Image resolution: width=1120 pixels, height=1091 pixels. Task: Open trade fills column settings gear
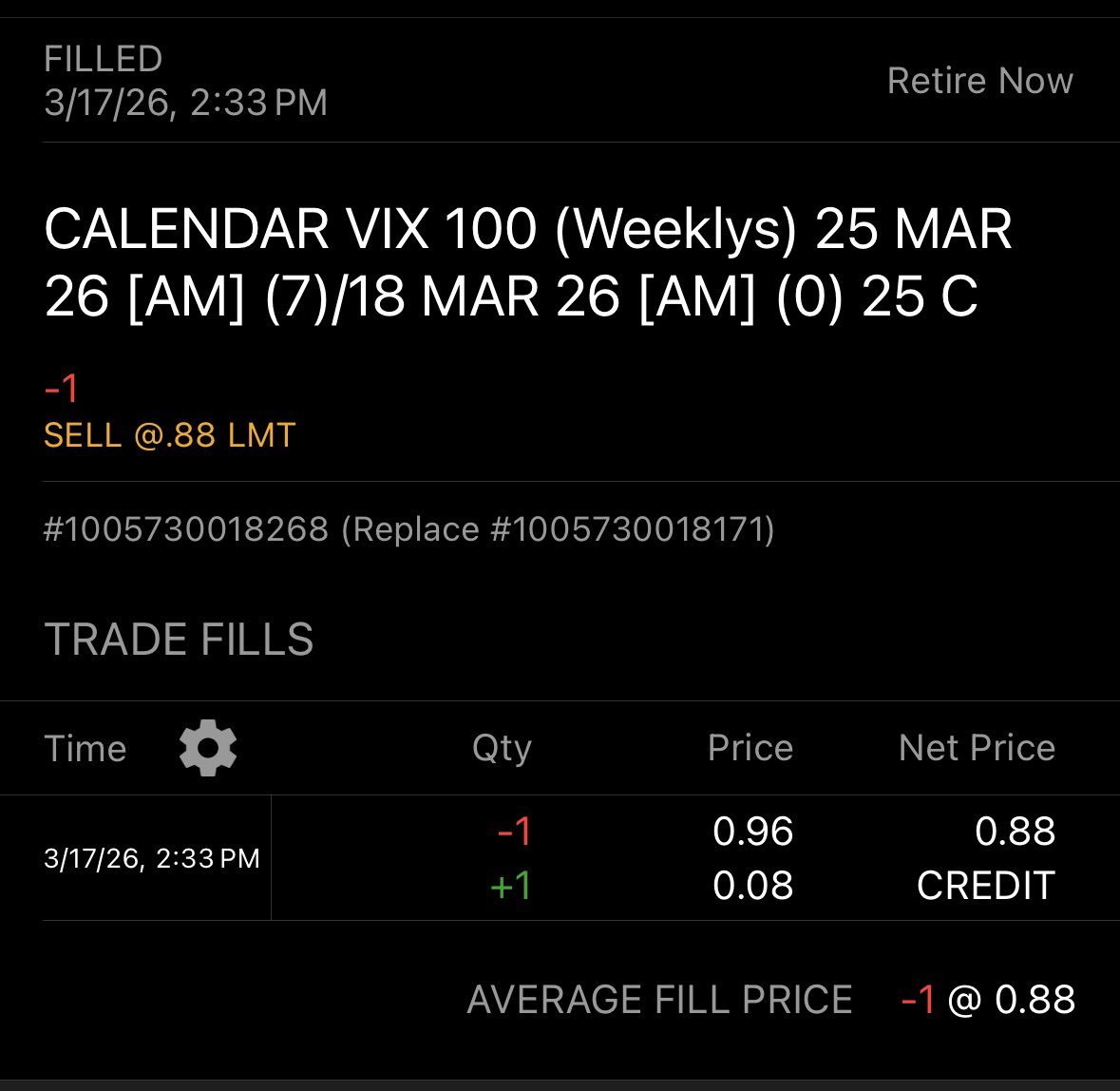point(208,748)
